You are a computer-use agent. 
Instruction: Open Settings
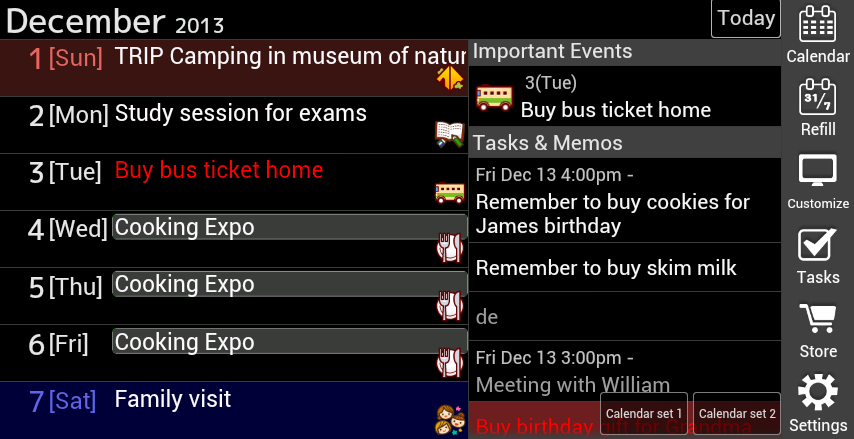(x=818, y=403)
